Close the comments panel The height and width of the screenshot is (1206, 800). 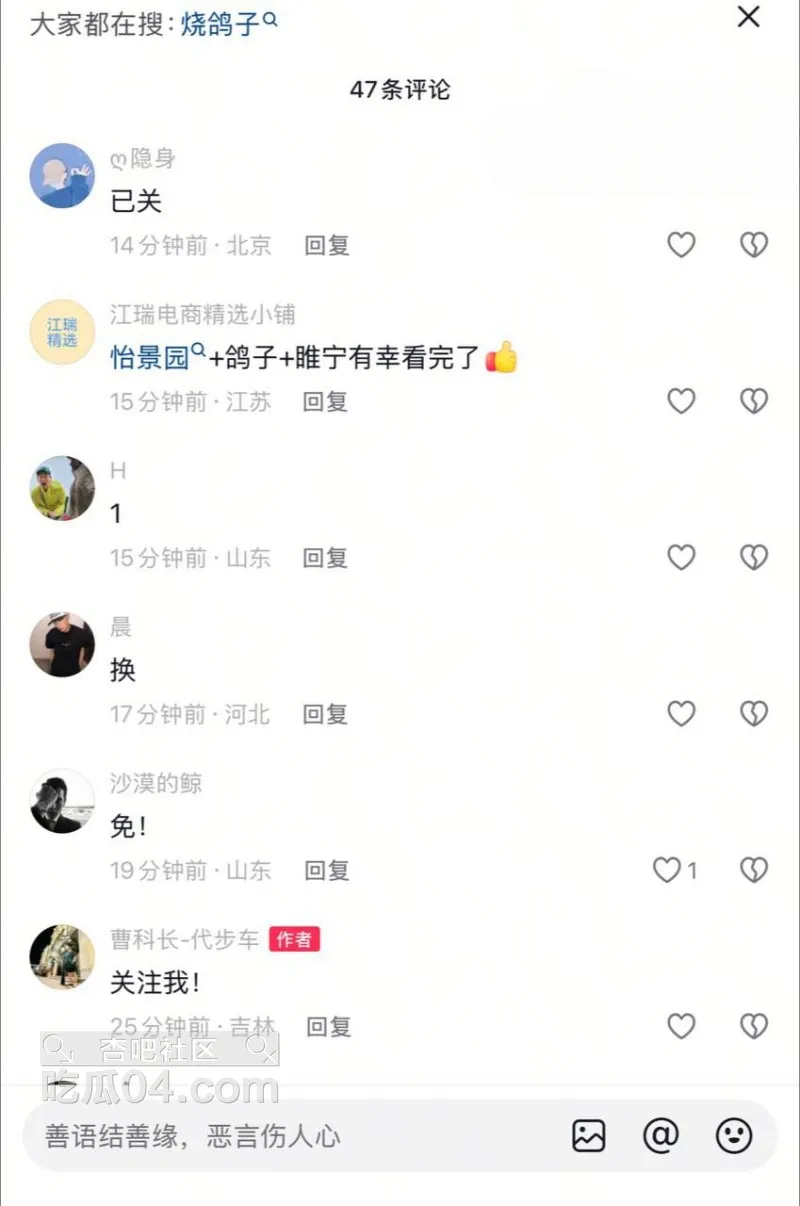(x=748, y=18)
